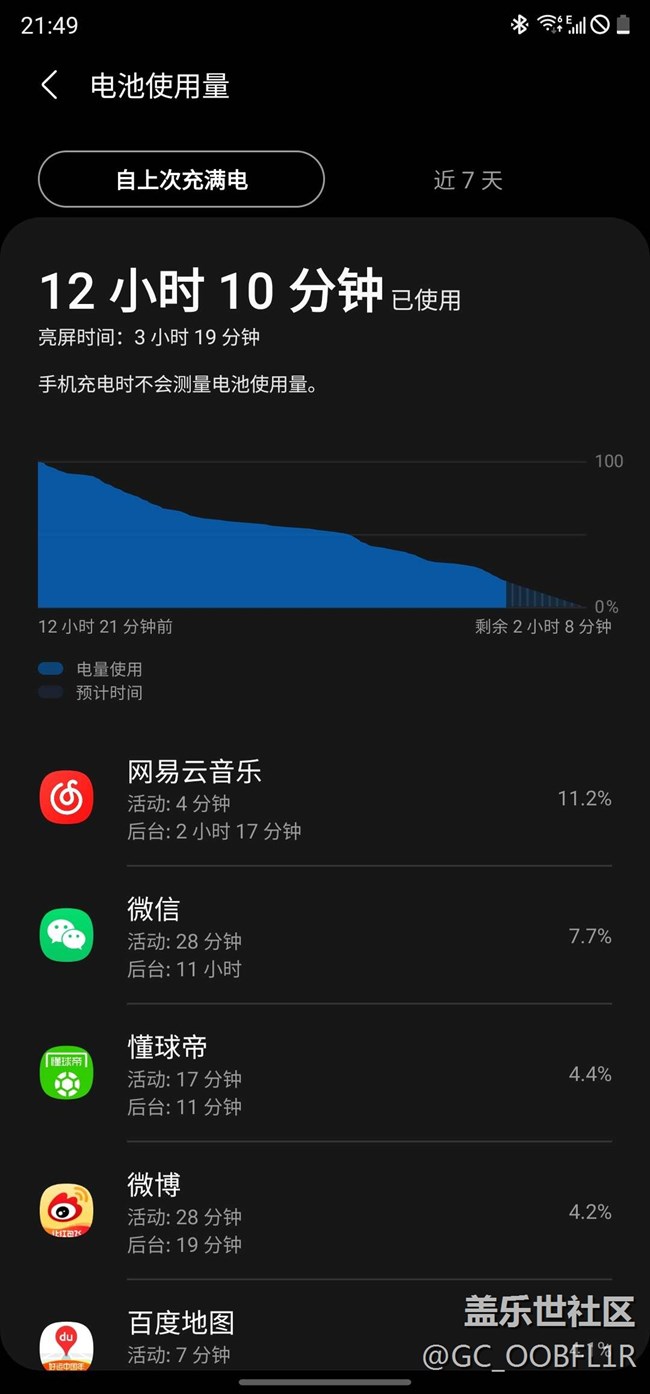Open 微信 battery usage details
Screen dimensions: 650x1394
(325, 937)
